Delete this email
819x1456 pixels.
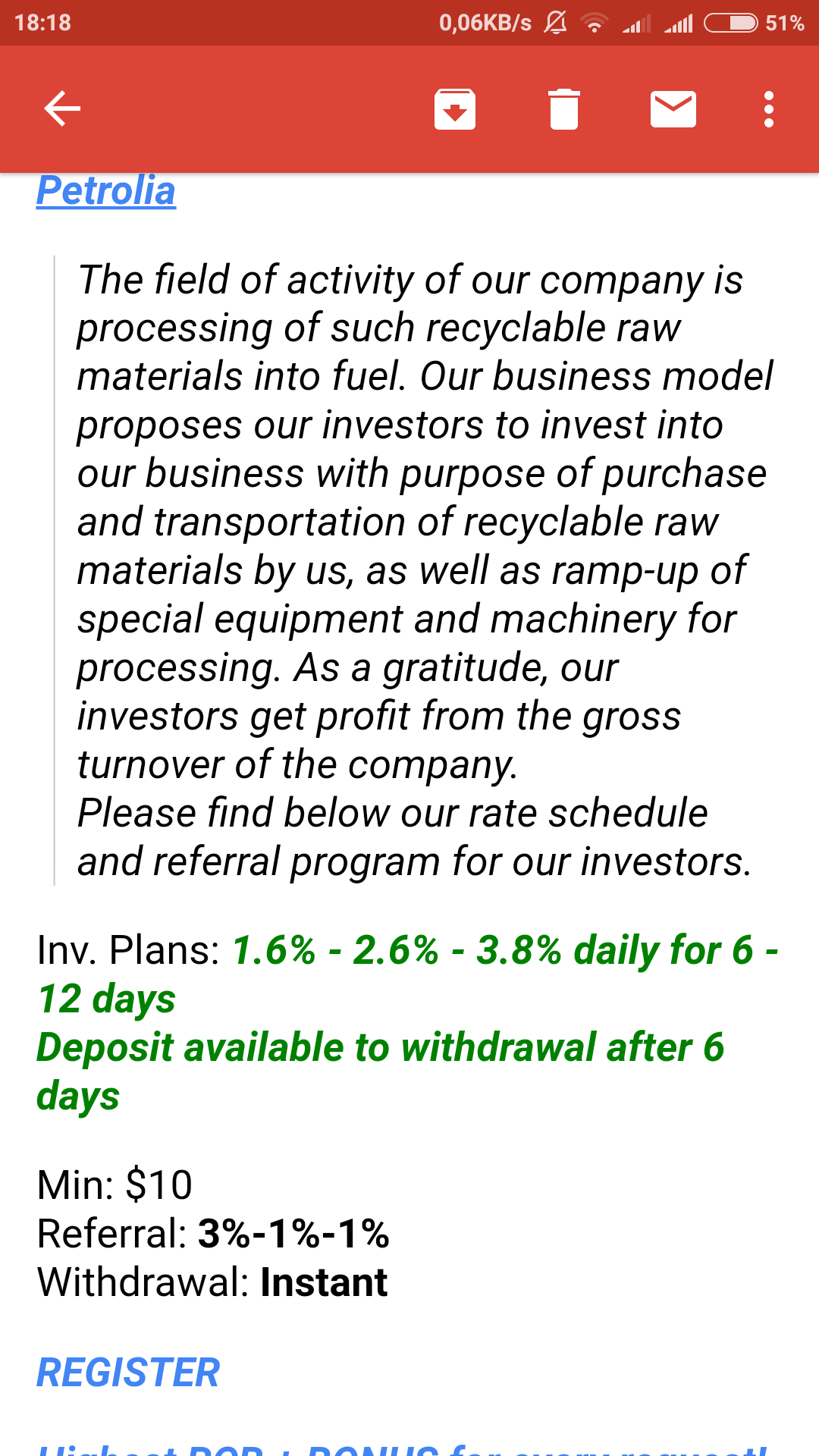(563, 109)
